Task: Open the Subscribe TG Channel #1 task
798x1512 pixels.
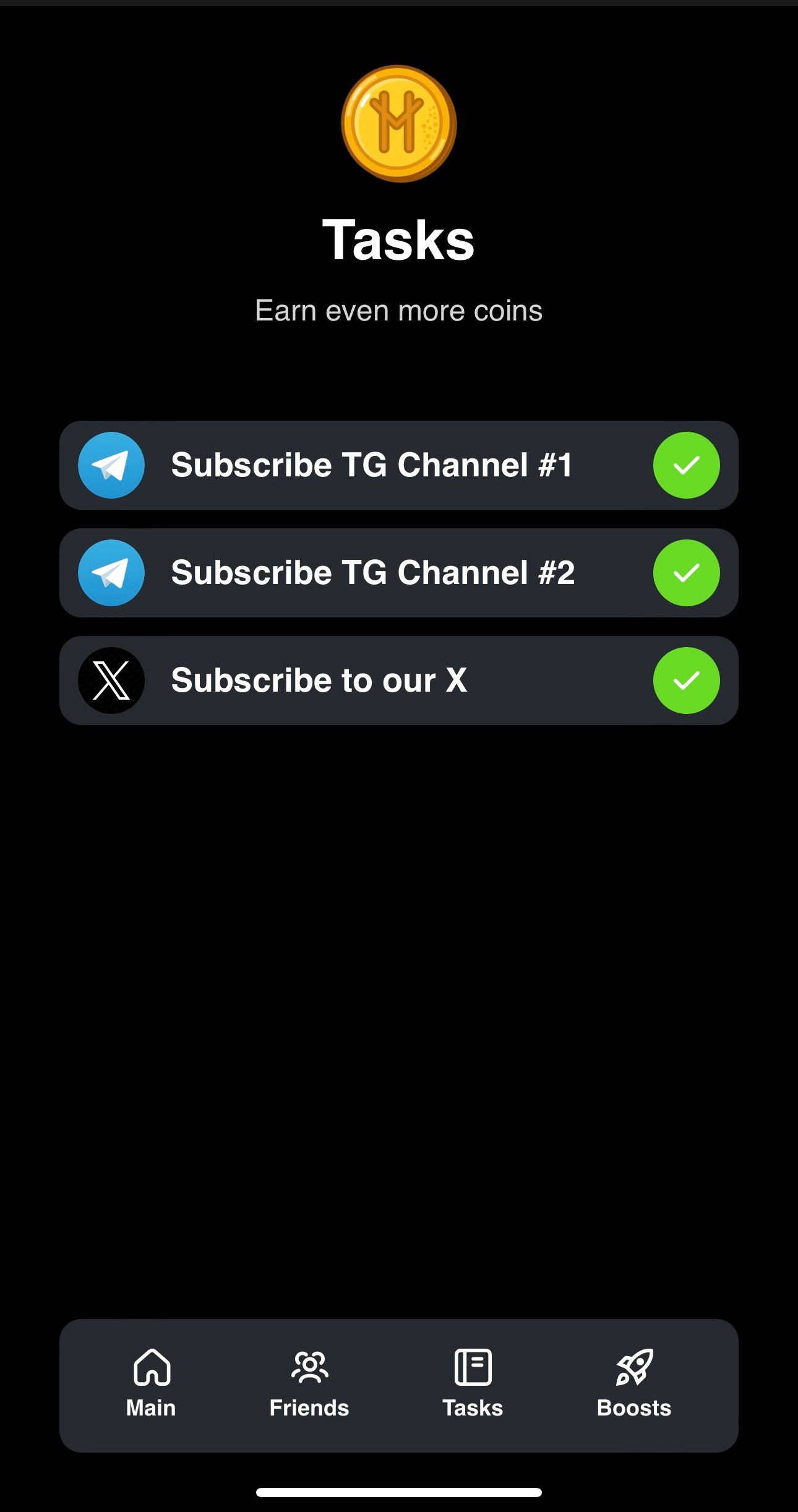Action: 371,465
